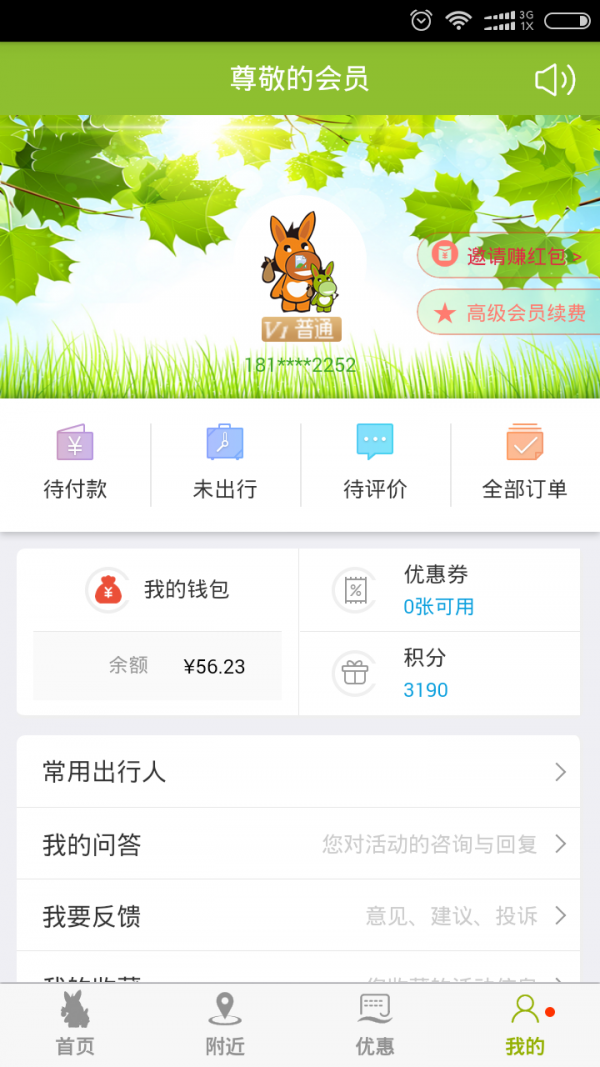The height and width of the screenshot is (1067, 600).
Task: Open 我的问答 my Q&A
Action: tap(298, 845)
